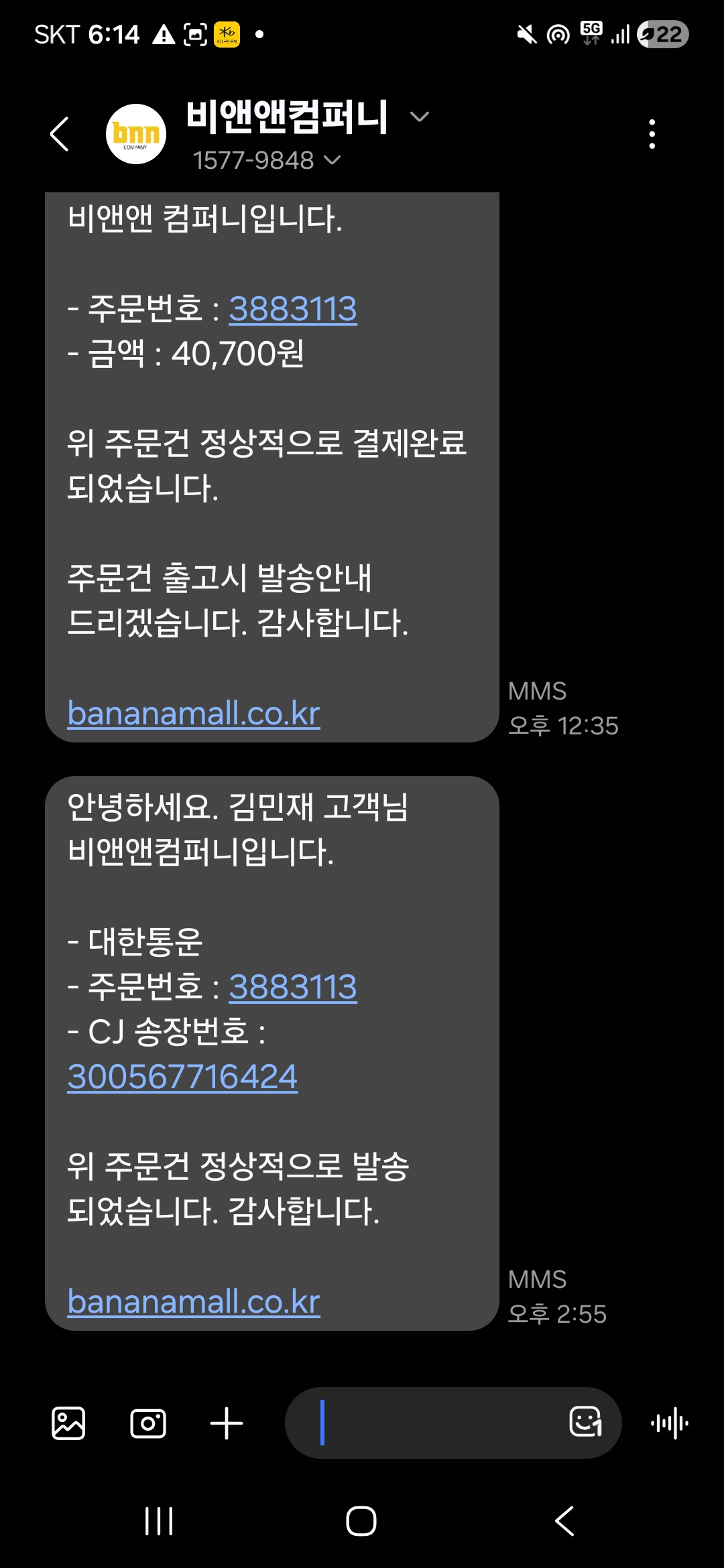Go to the home screen
This screenshot has width=724, height=1568.
click(361, 1521)
